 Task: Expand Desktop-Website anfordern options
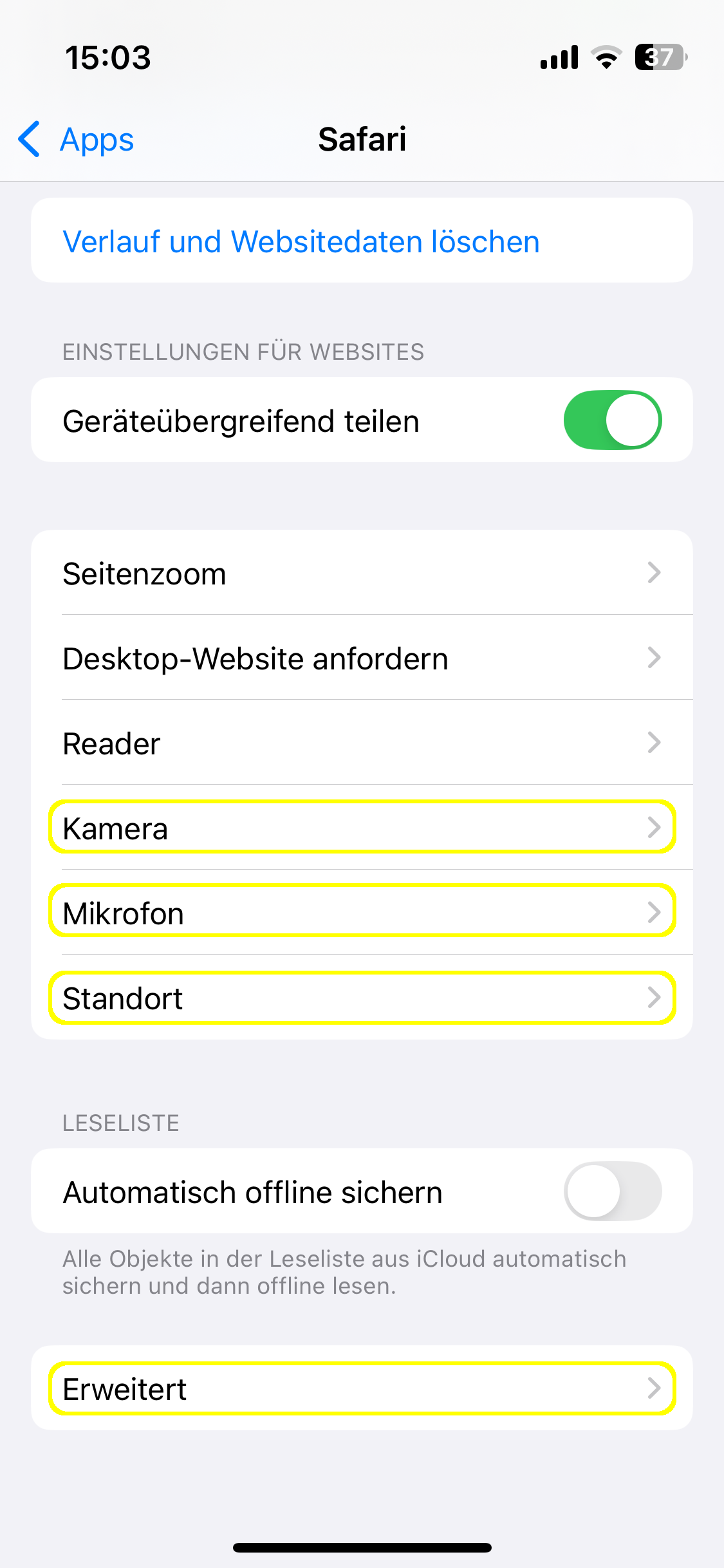pos(362,657)
